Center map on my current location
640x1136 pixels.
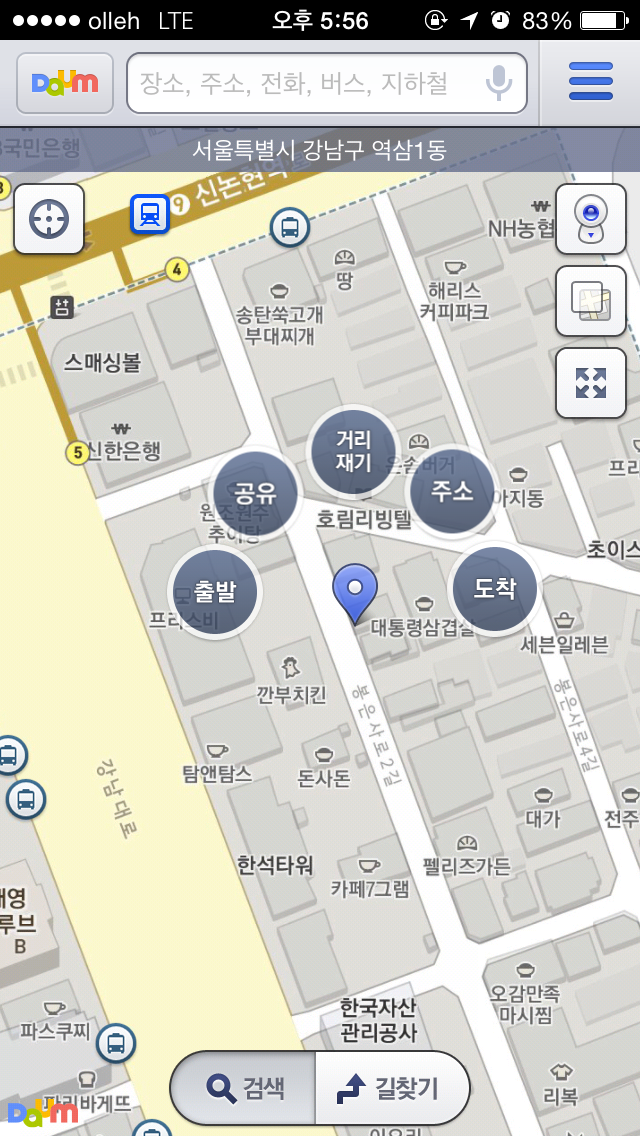point(49,219)
